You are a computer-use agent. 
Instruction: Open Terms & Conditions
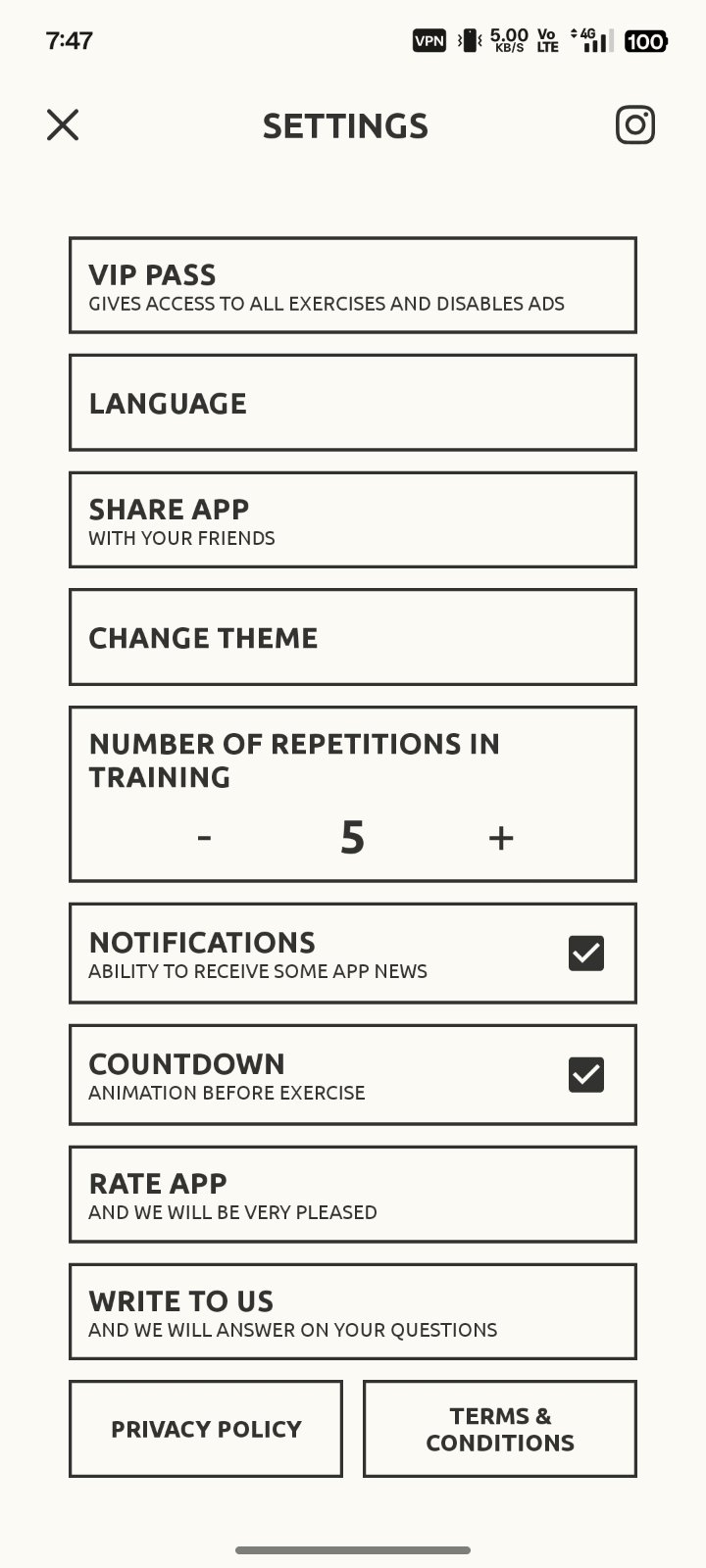tap(500, 1429)
